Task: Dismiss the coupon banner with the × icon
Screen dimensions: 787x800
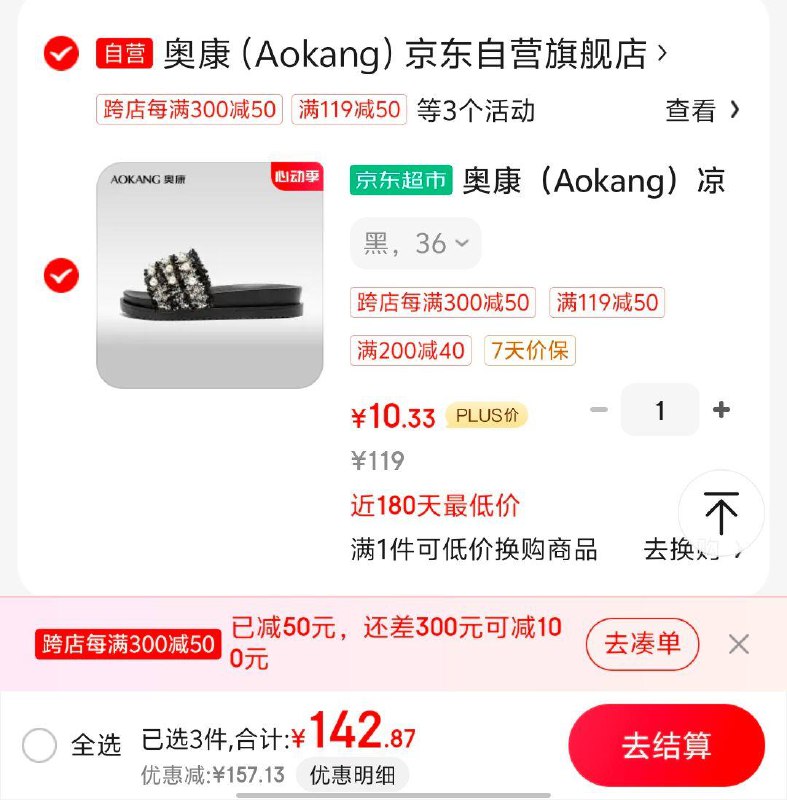Action: [x=739, y=645]
